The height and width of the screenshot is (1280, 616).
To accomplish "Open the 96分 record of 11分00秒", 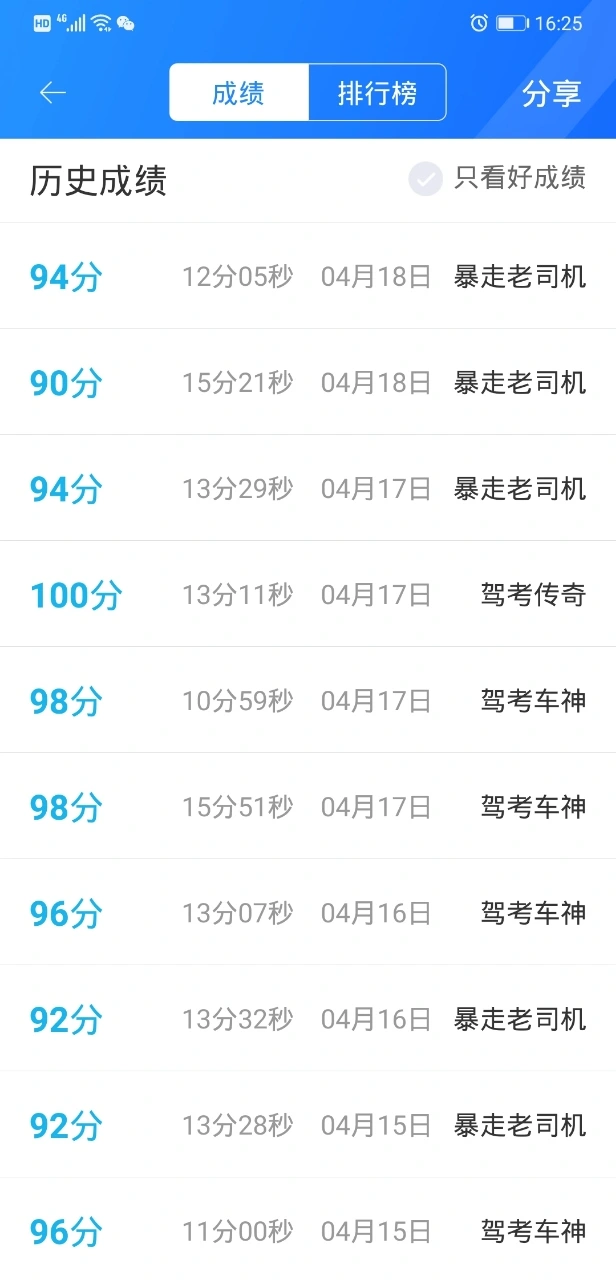I will tap(308, 1229).
